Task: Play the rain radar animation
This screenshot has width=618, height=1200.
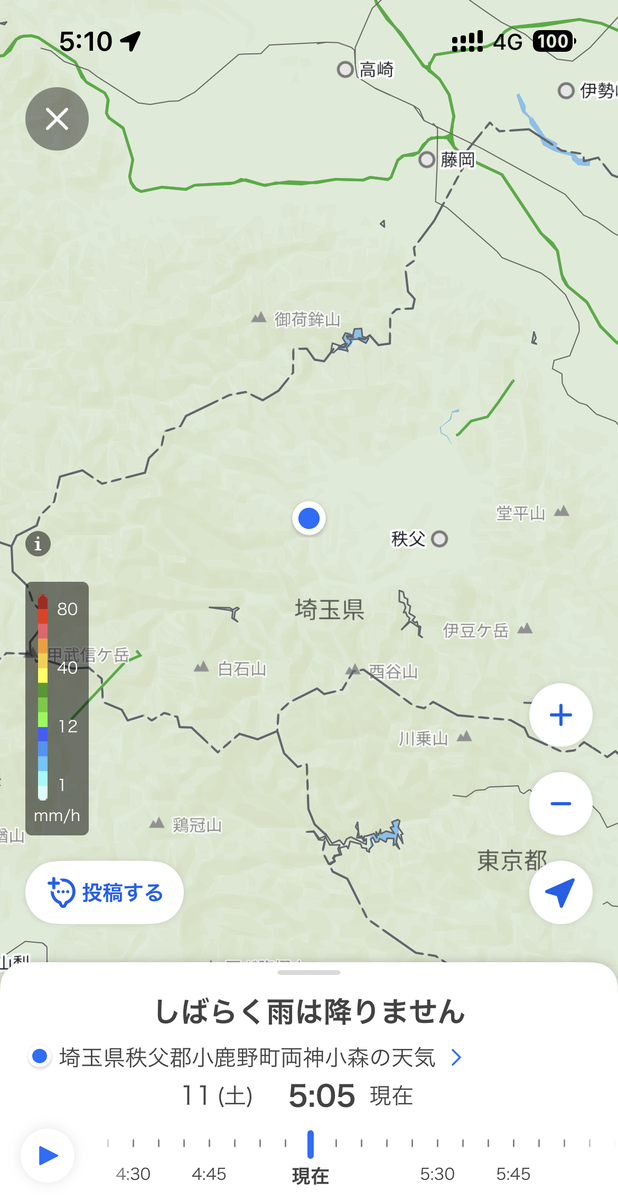Action: point(47,1156)
